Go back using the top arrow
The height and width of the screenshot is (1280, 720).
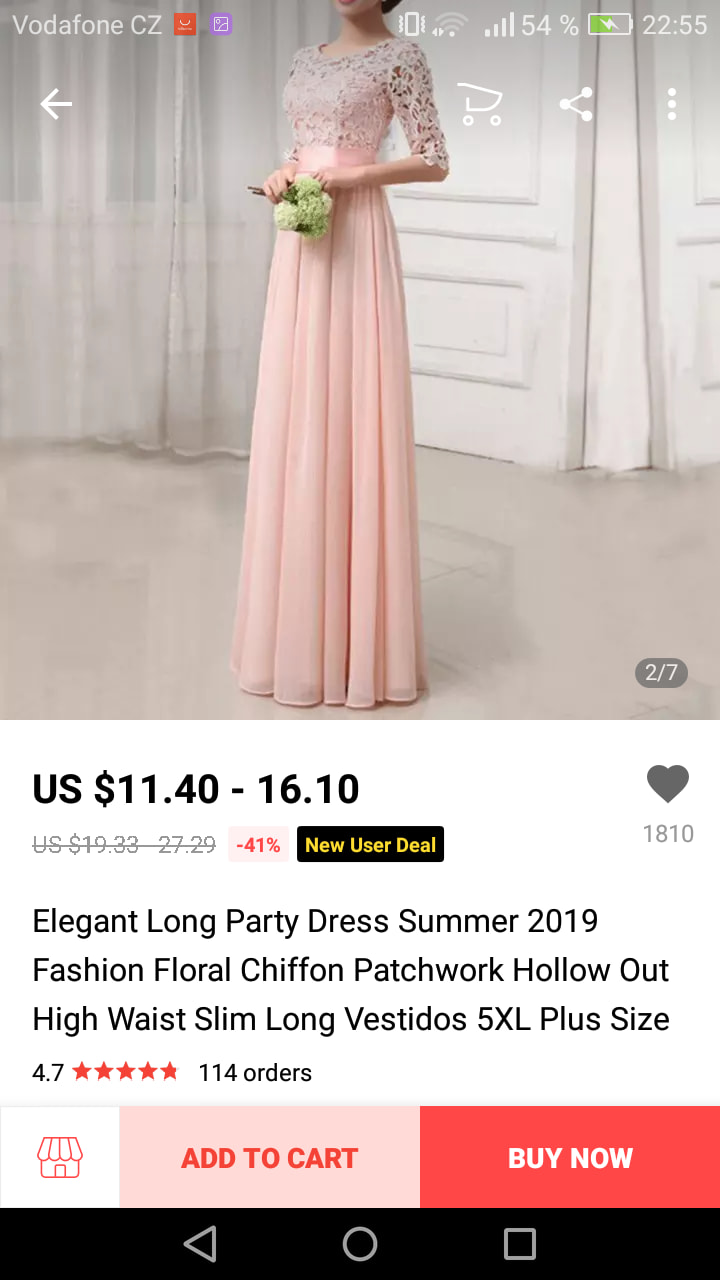point(56,104)
